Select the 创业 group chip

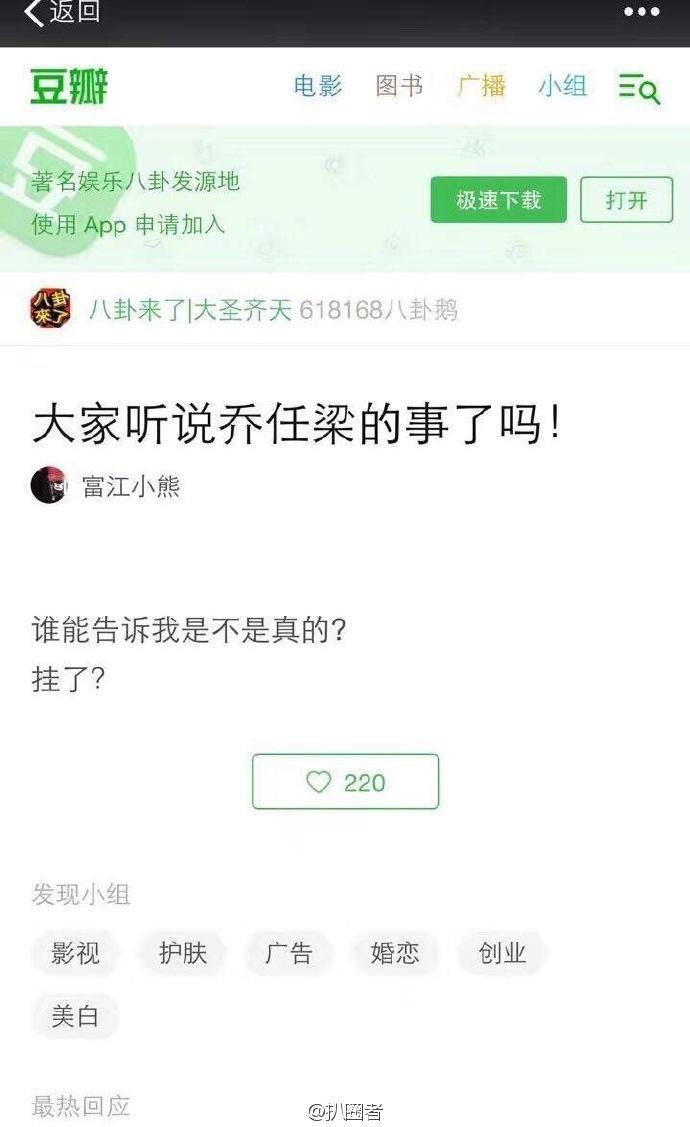(x=502, y=953)
